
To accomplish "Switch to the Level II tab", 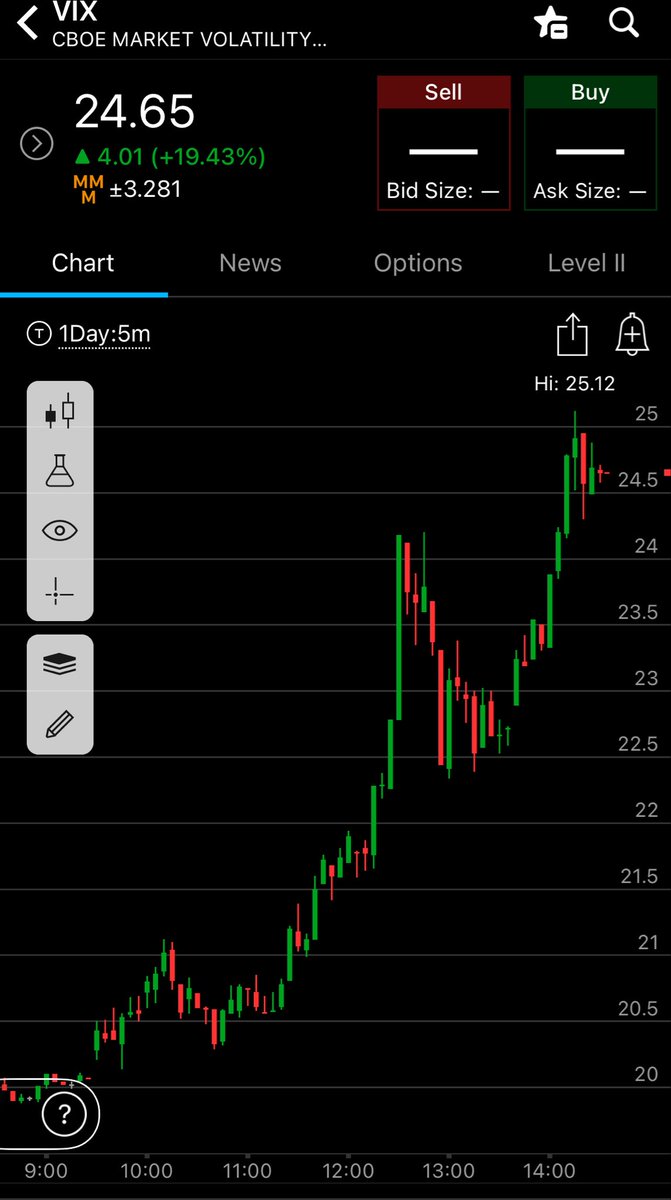I will tap(587, 263).
